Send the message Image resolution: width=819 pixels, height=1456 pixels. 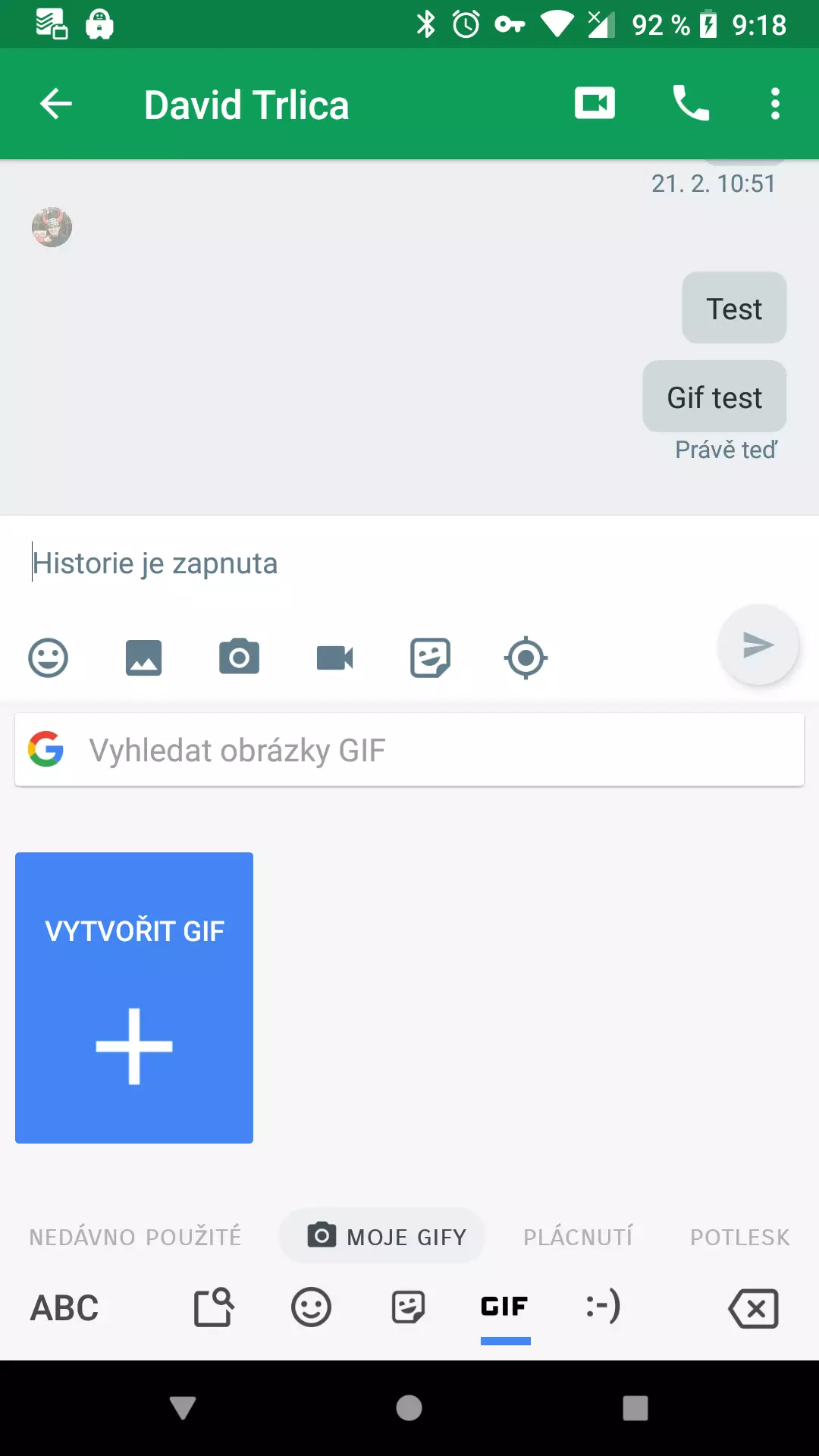(x=758, y=645)
